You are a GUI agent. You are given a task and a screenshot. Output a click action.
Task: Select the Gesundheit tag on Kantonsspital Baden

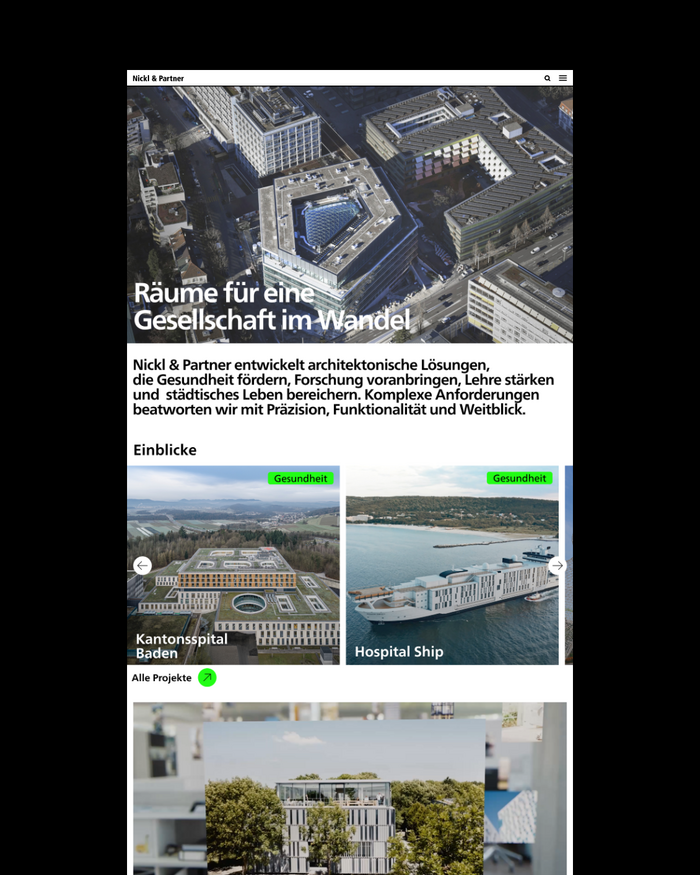300,478
